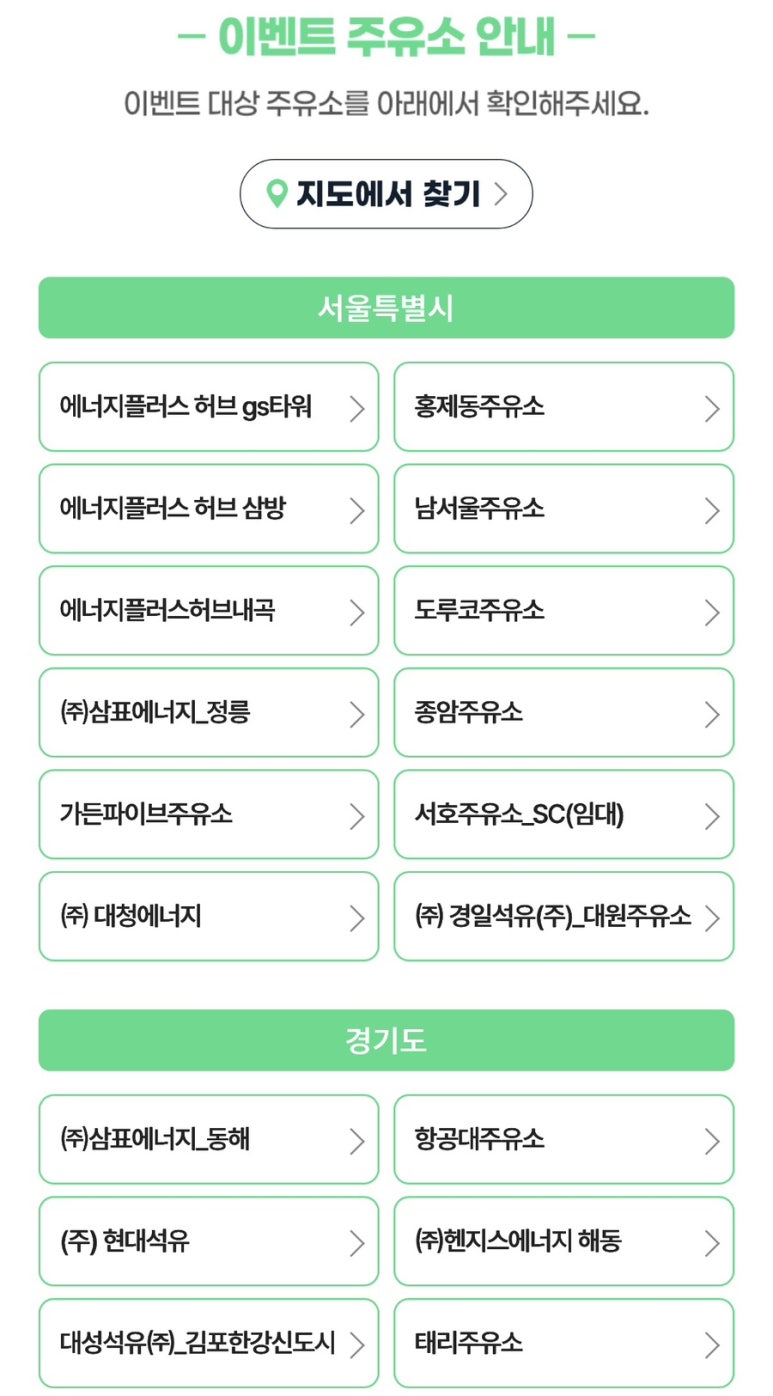Image resolution: width=773 pixels, height=1396 pixels.
Task: Open 종암주유소 station details
Action: pyautogui.click(x=563, y=713)
